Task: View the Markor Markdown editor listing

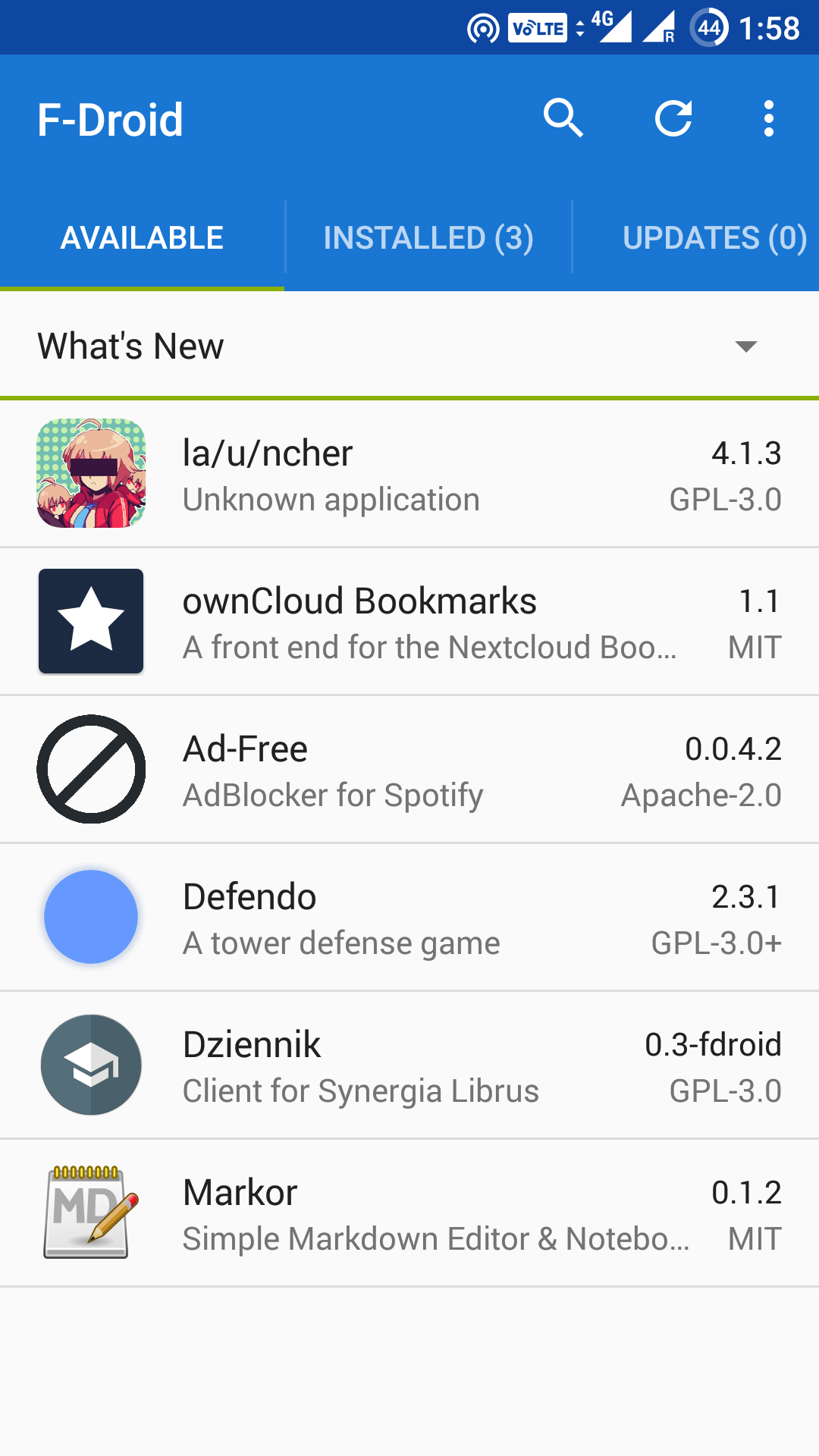Action: pos(409,1213)
